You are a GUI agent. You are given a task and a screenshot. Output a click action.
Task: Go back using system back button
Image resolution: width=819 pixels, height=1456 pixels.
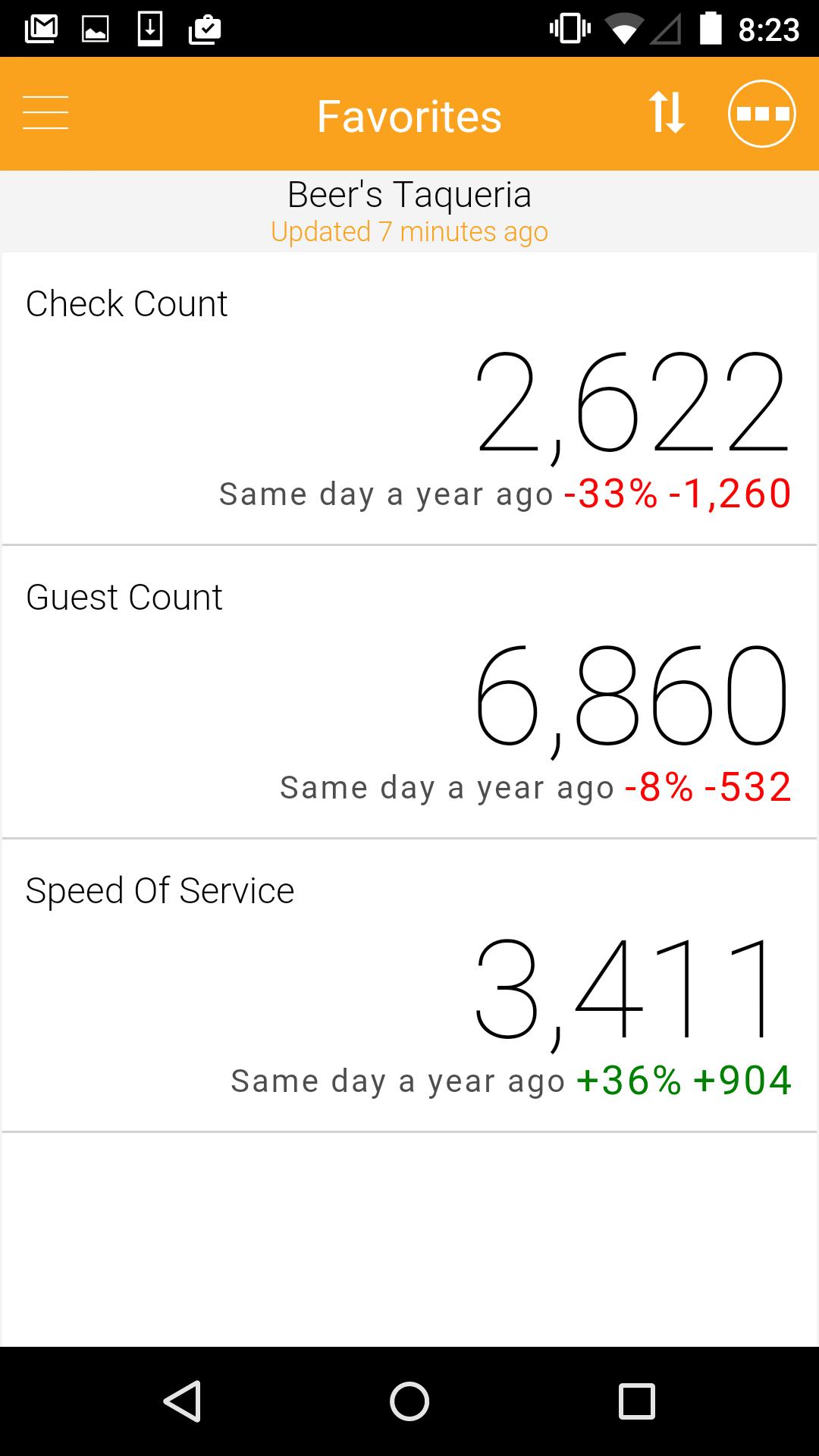183,1401
